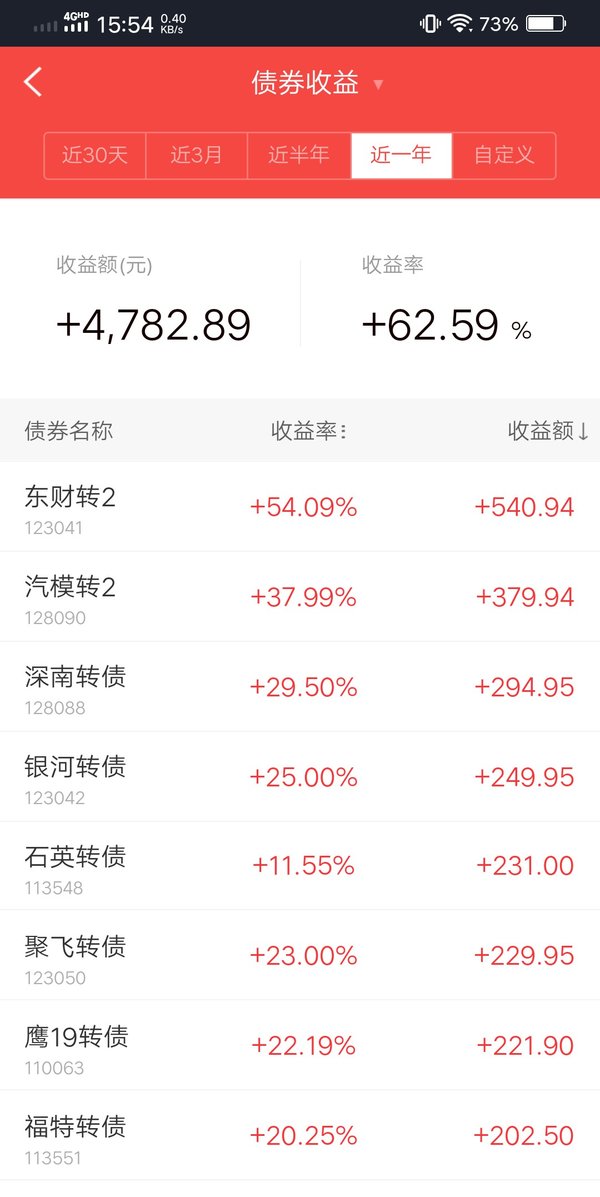View details for 鹰19转债
Screen dimensions: 600x1197
(x=300, y=1046)
